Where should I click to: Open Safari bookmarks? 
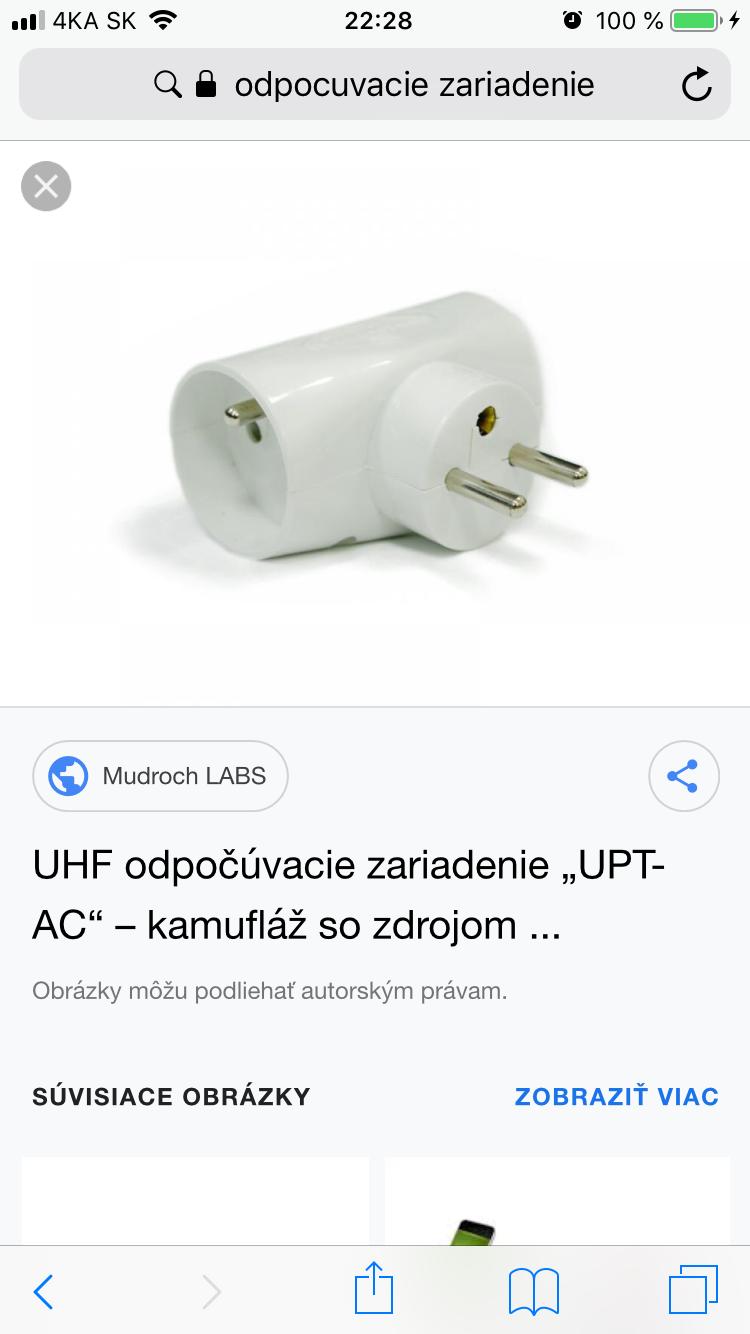point(533,1292)
